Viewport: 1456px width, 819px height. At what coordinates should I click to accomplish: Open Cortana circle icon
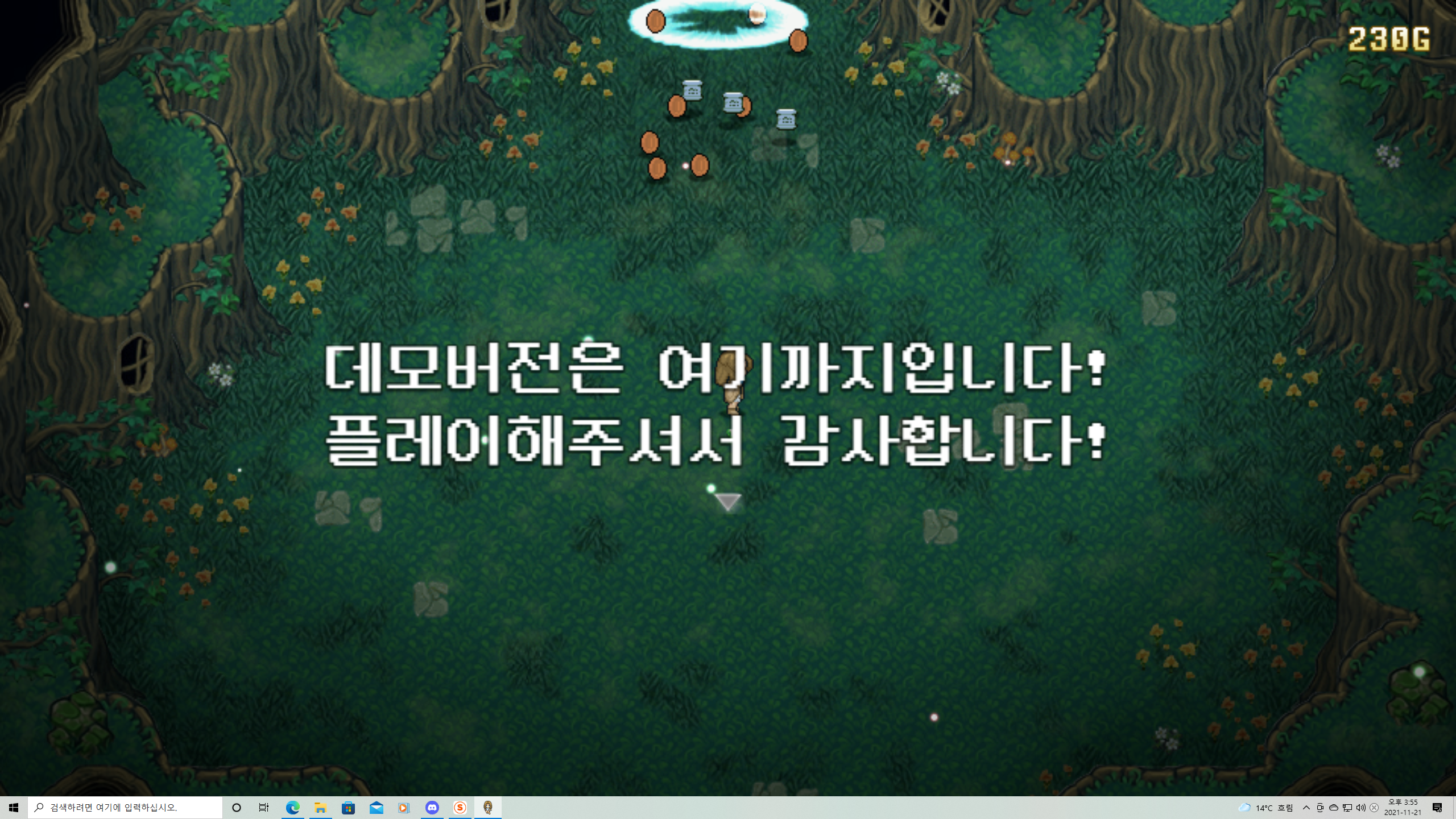click(237, 808)
